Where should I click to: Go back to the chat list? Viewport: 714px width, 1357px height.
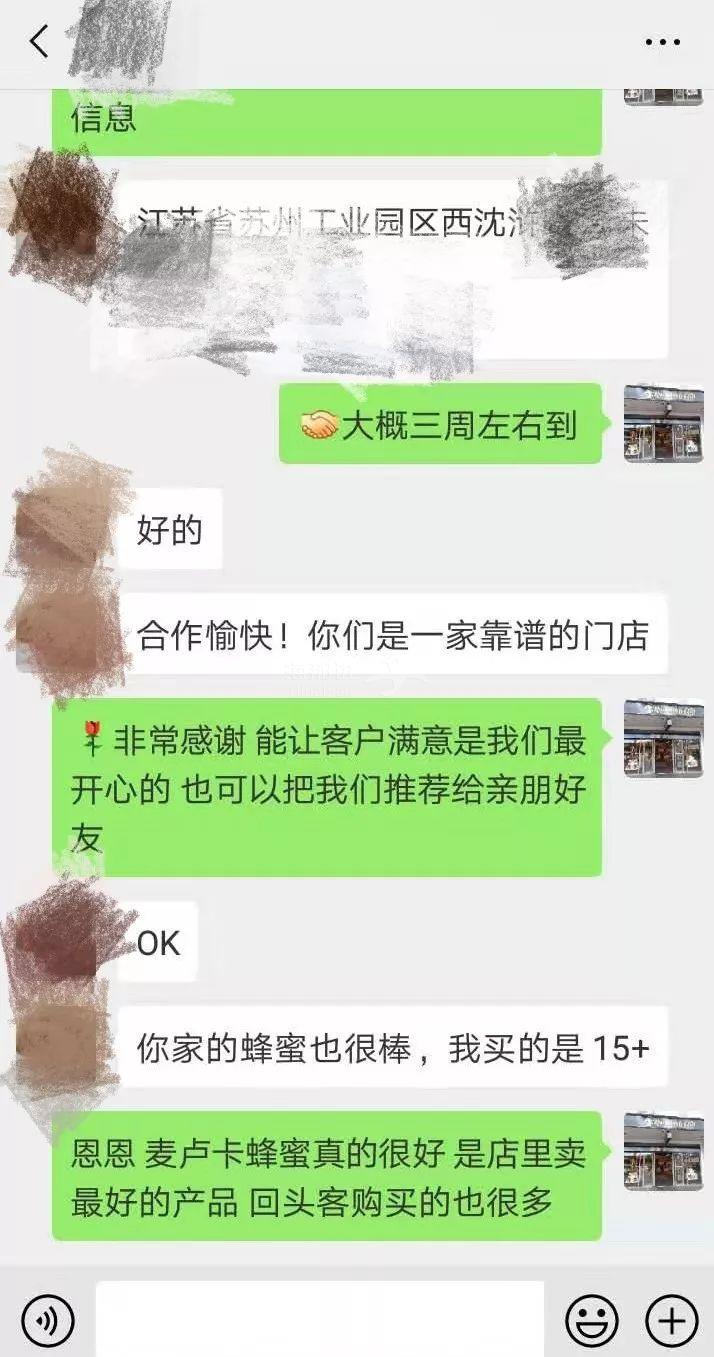pos(39,42)
